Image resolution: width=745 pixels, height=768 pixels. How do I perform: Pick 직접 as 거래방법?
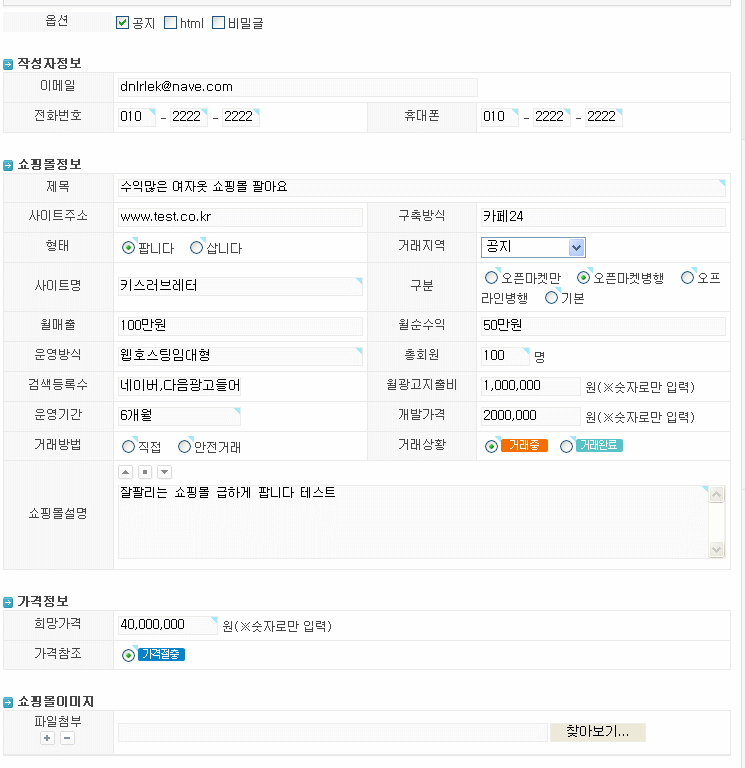pyautogui.click(x=128, y=446)
